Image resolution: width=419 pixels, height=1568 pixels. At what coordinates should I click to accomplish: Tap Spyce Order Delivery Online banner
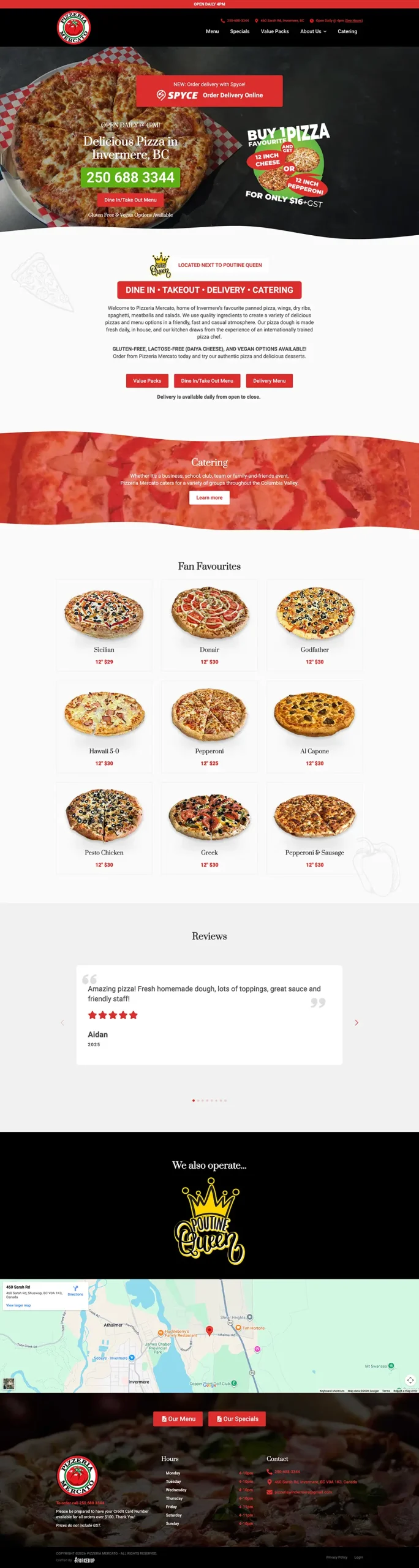tap(209, 91)
